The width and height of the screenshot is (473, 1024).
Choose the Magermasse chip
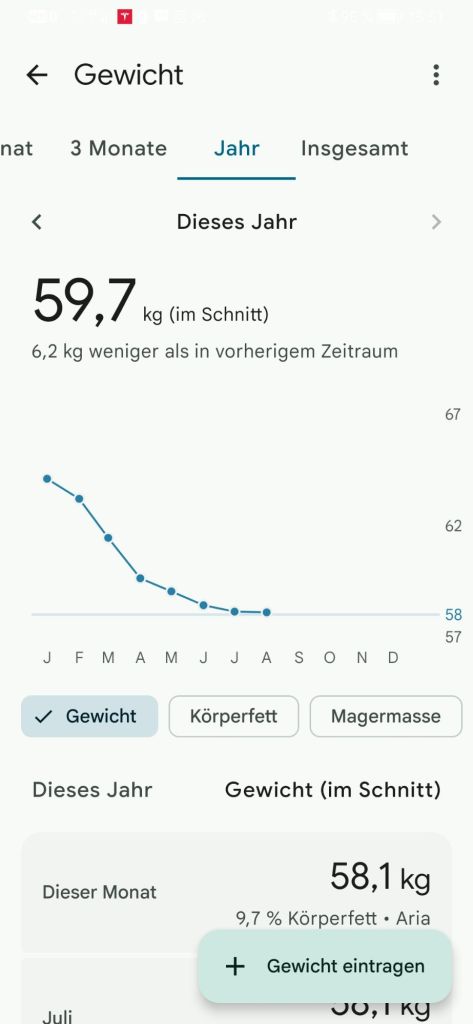385,716
